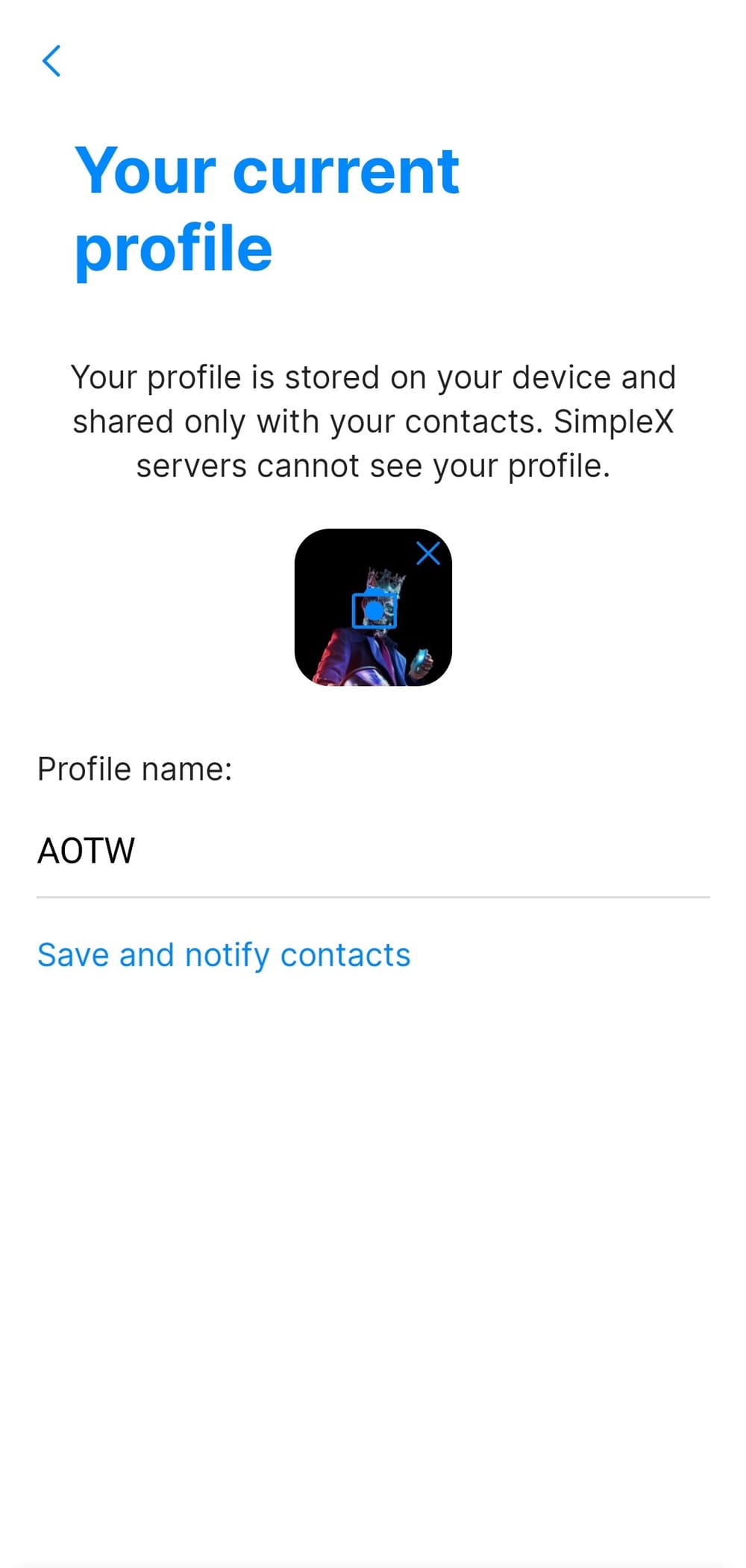Navigate back using the left-pointing chevron
The image size is (746, 1568).
tap(52, 62)
